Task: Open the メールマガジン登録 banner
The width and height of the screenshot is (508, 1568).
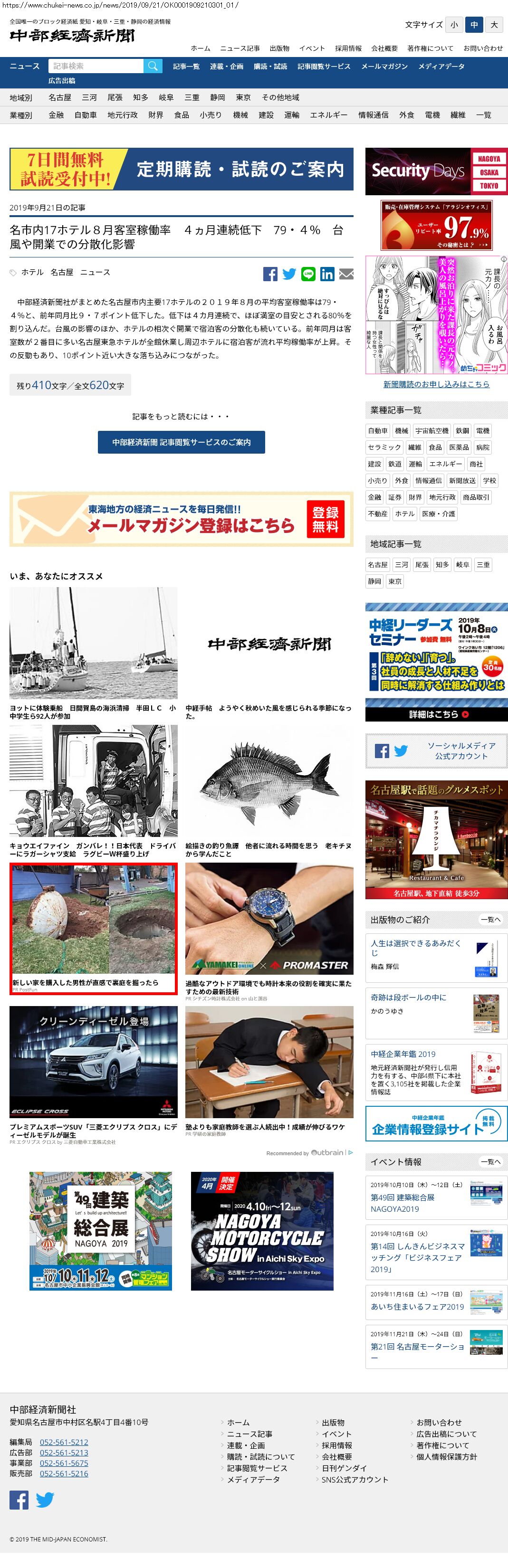Action: pos(181,519)
